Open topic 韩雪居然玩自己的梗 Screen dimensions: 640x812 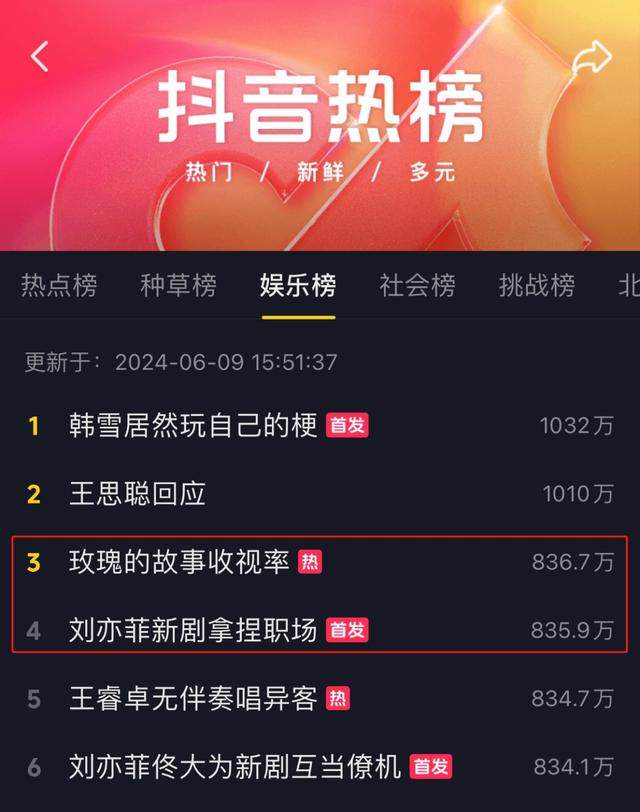(x=193, y=425)
